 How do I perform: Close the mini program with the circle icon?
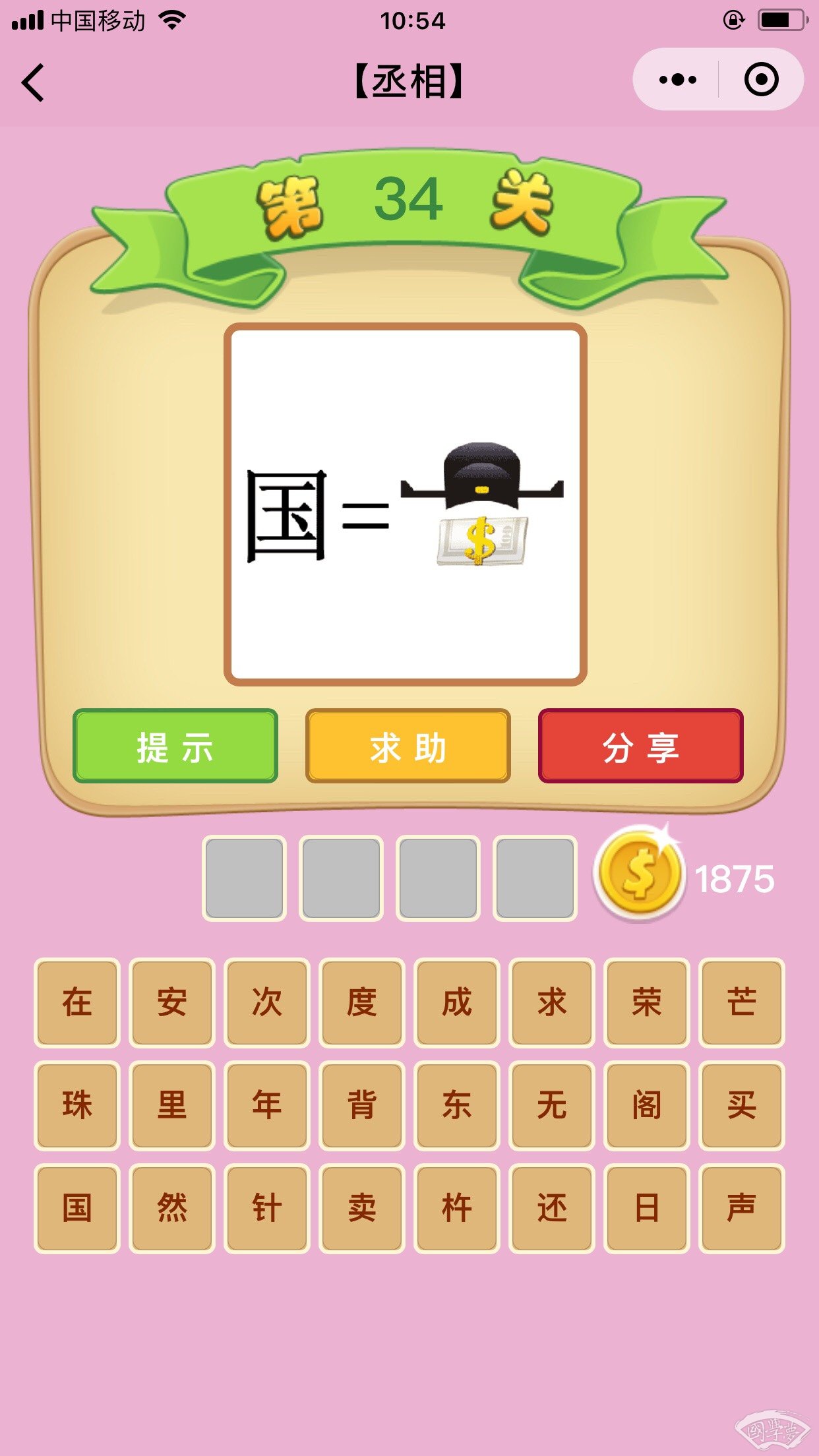[x=761, y=80]
